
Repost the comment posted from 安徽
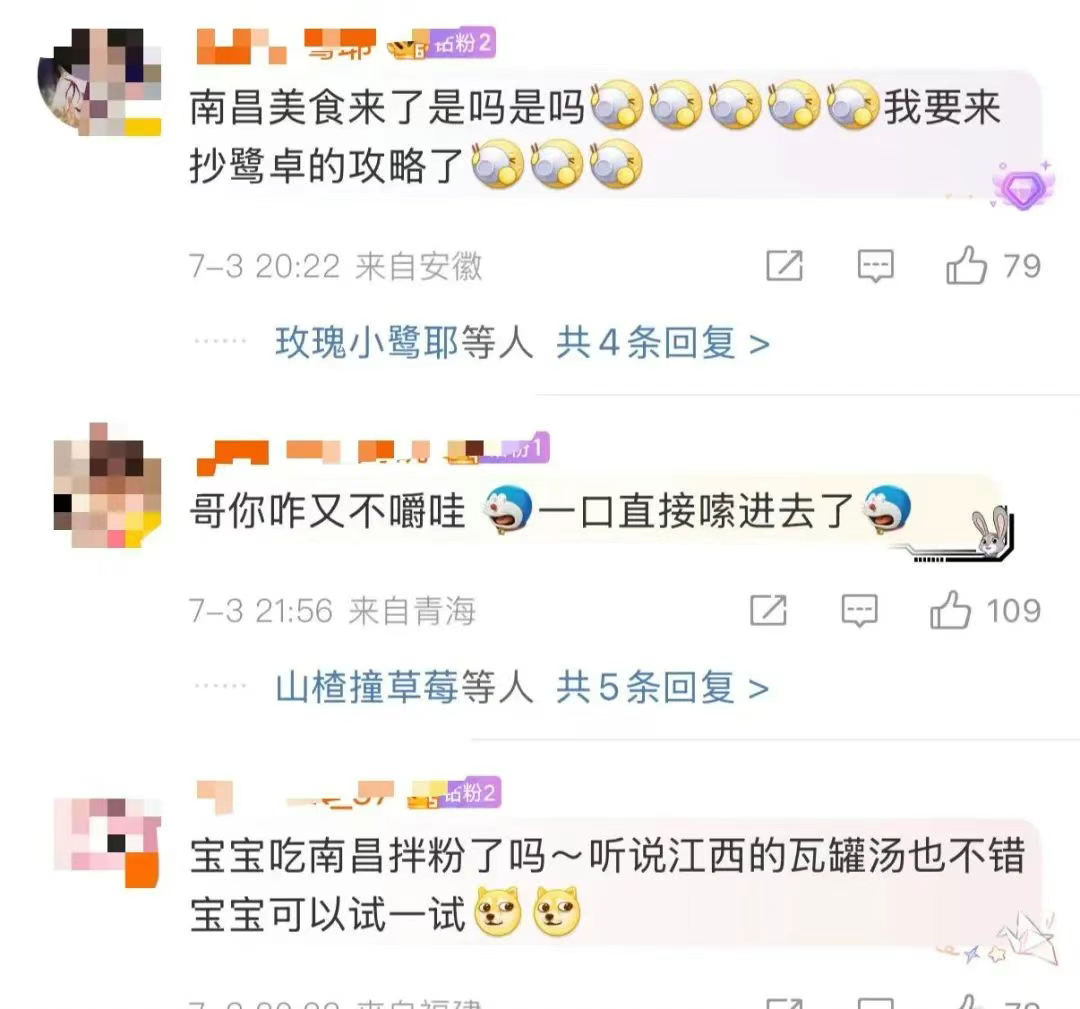click(784, 266)
